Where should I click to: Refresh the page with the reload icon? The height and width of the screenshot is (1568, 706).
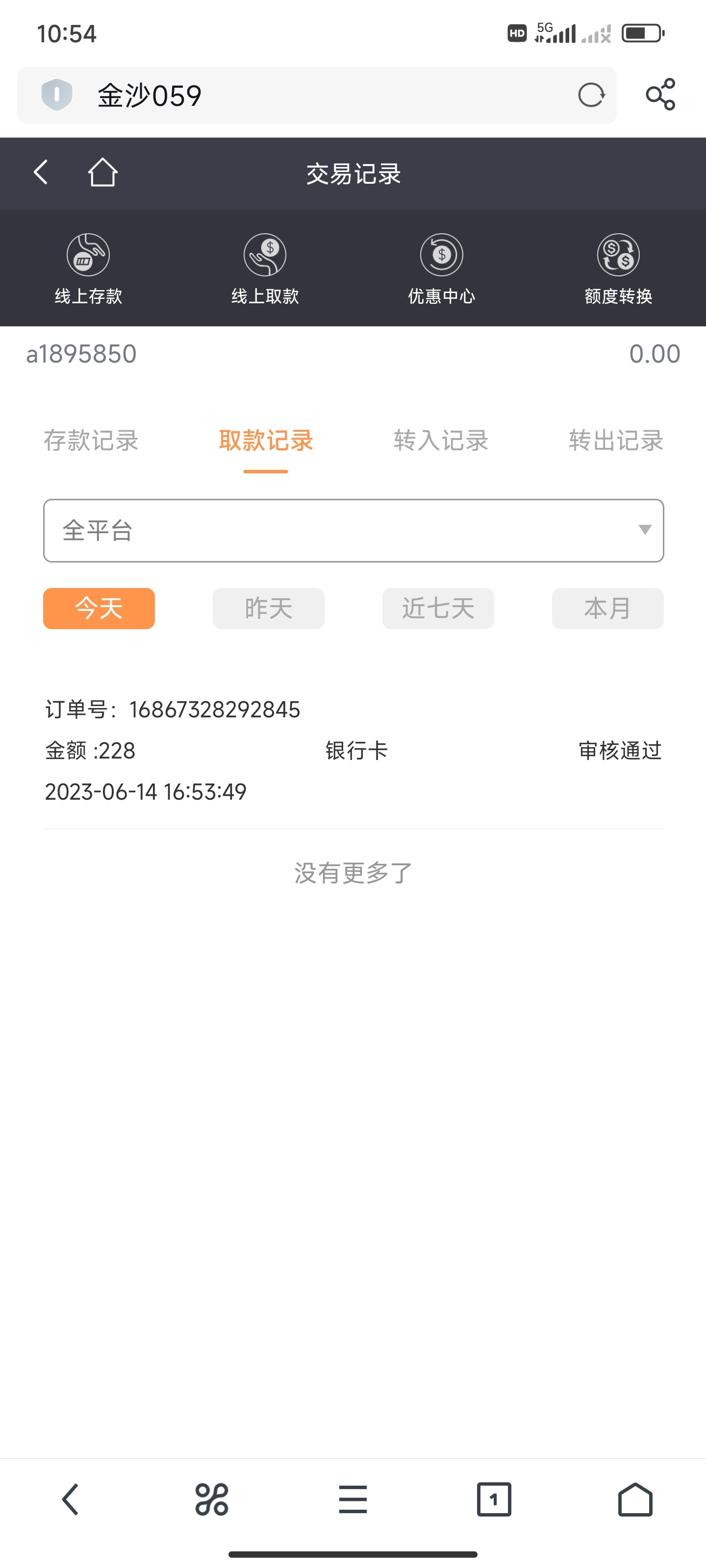pos(590,95)
